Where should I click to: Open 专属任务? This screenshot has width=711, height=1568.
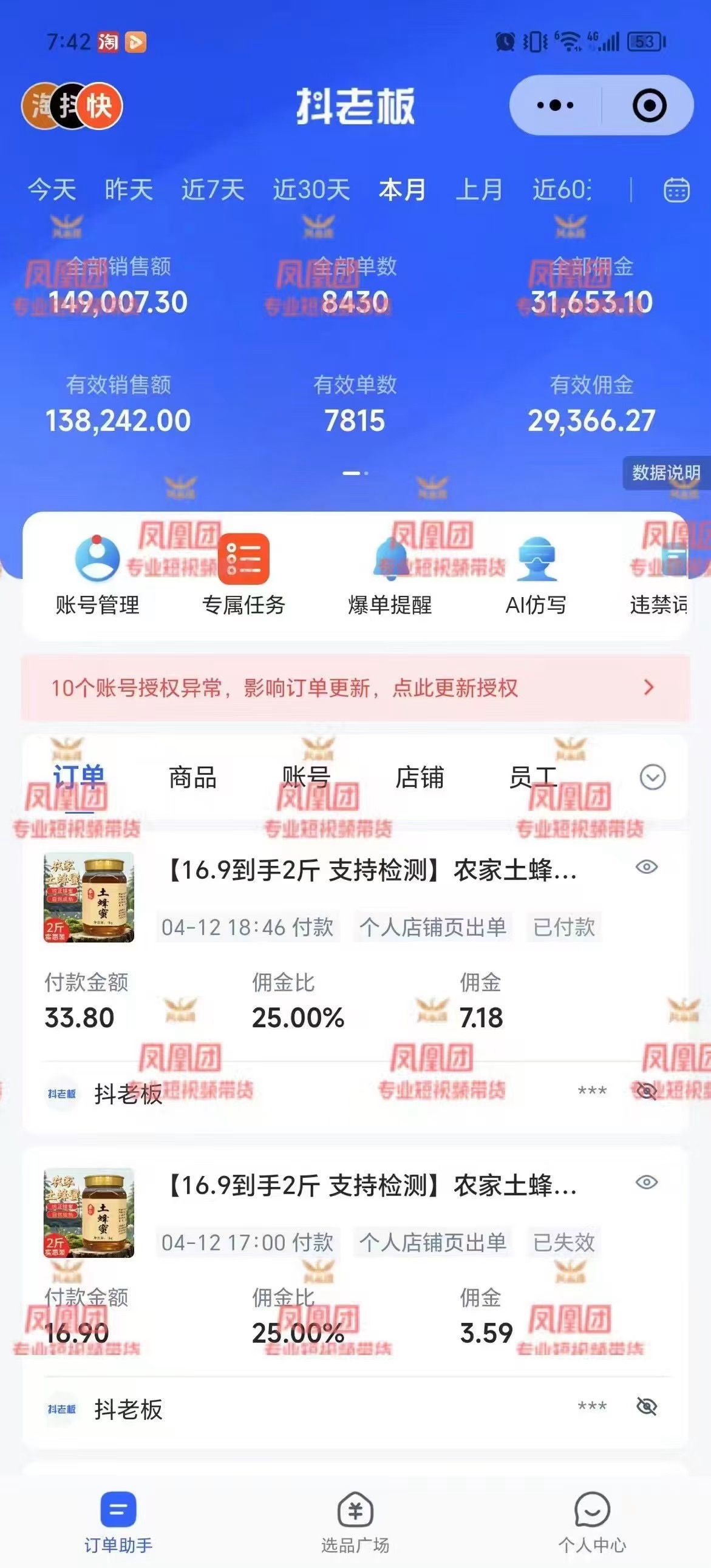[x=243, y=575]
